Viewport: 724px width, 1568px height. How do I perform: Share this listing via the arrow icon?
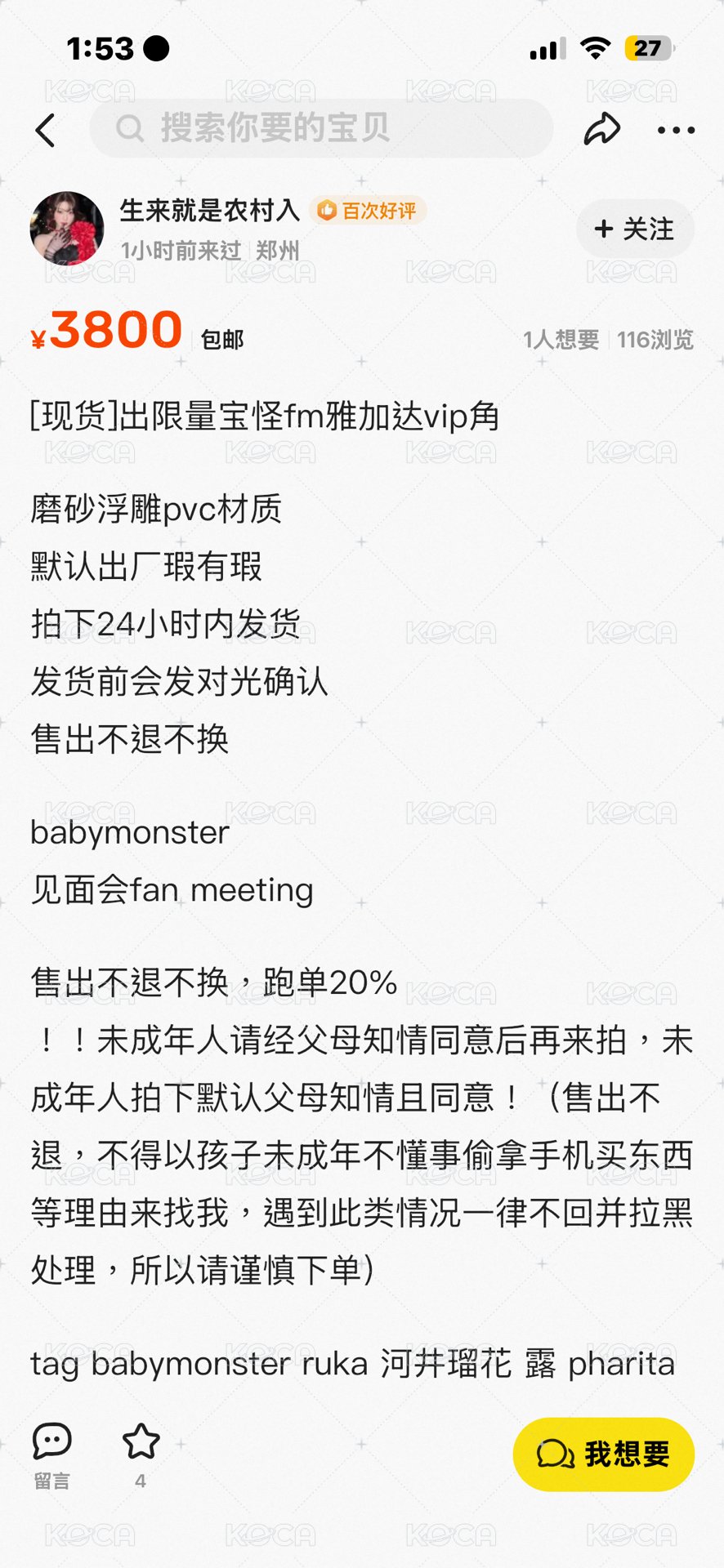pyautogui.click(x=602, y=129)
